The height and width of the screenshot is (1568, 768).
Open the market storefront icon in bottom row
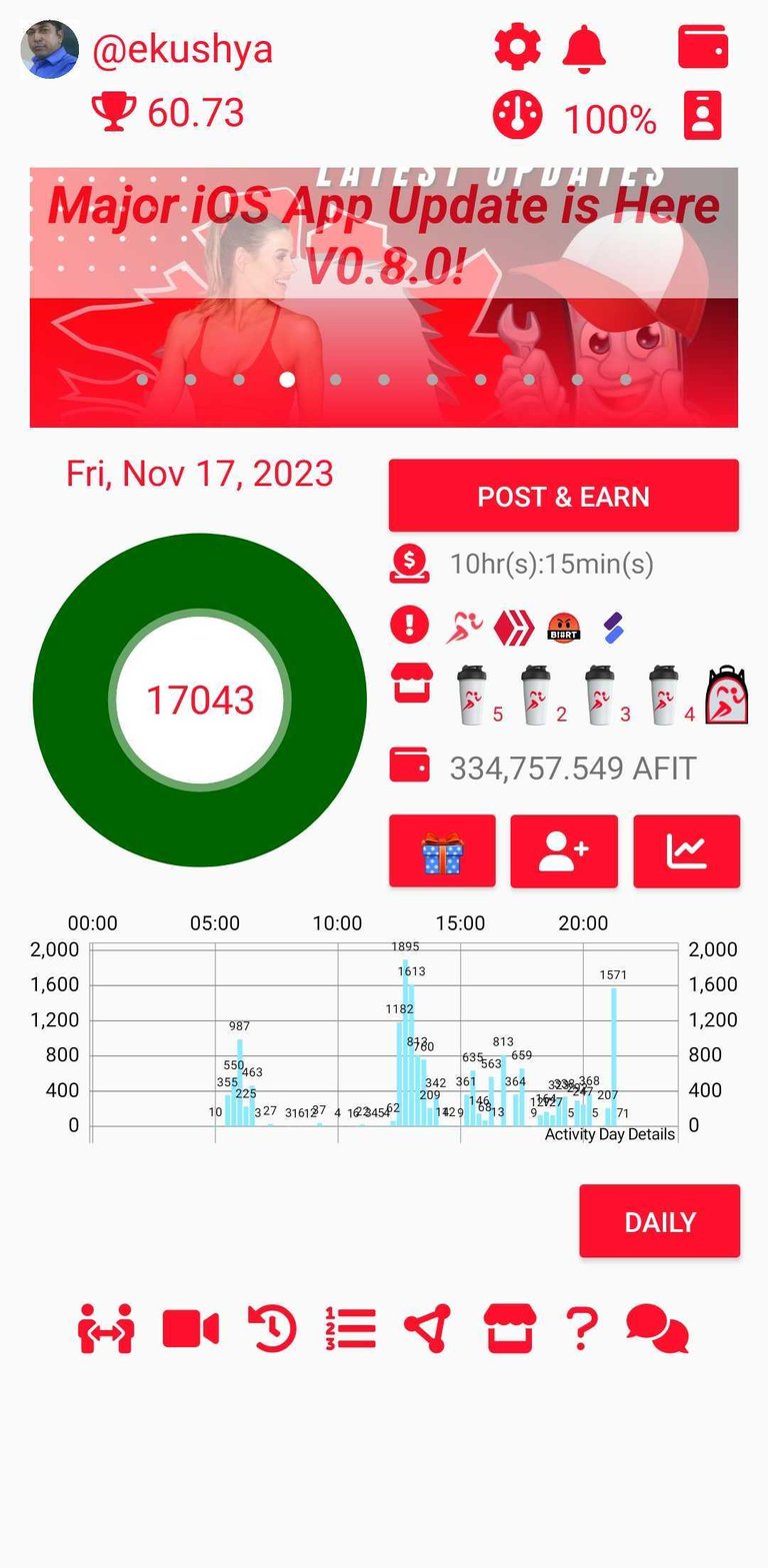coord(509,1330)
